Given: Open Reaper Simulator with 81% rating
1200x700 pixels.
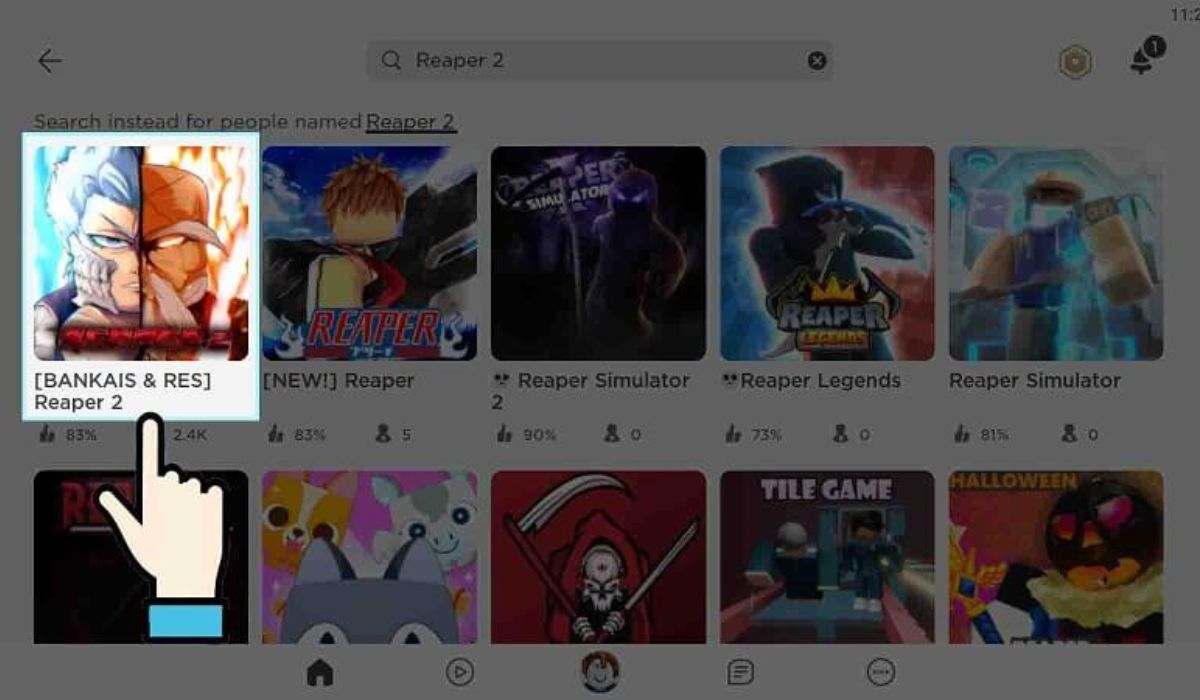Looking at the screenshot, I should point(1056,254).
